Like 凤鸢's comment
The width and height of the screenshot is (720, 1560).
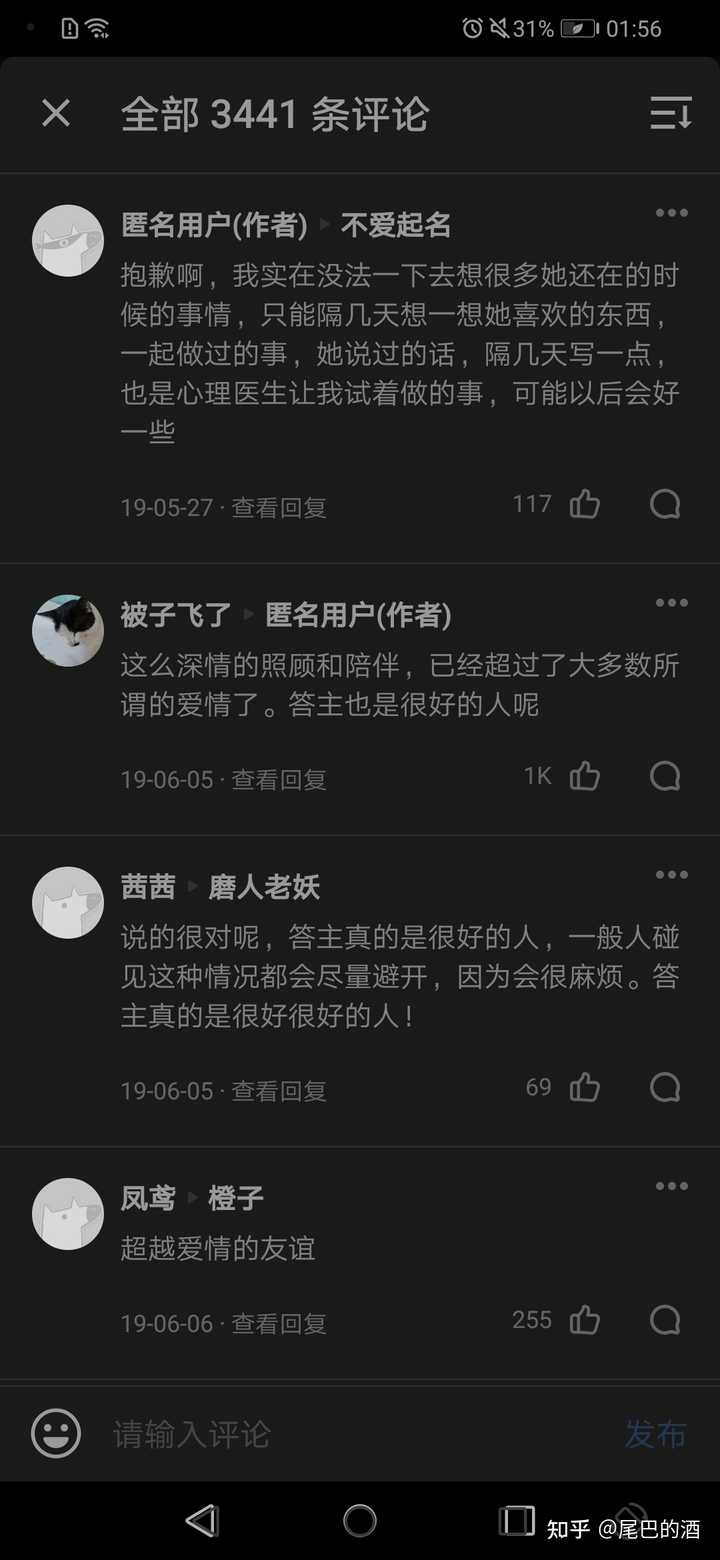585,1320
